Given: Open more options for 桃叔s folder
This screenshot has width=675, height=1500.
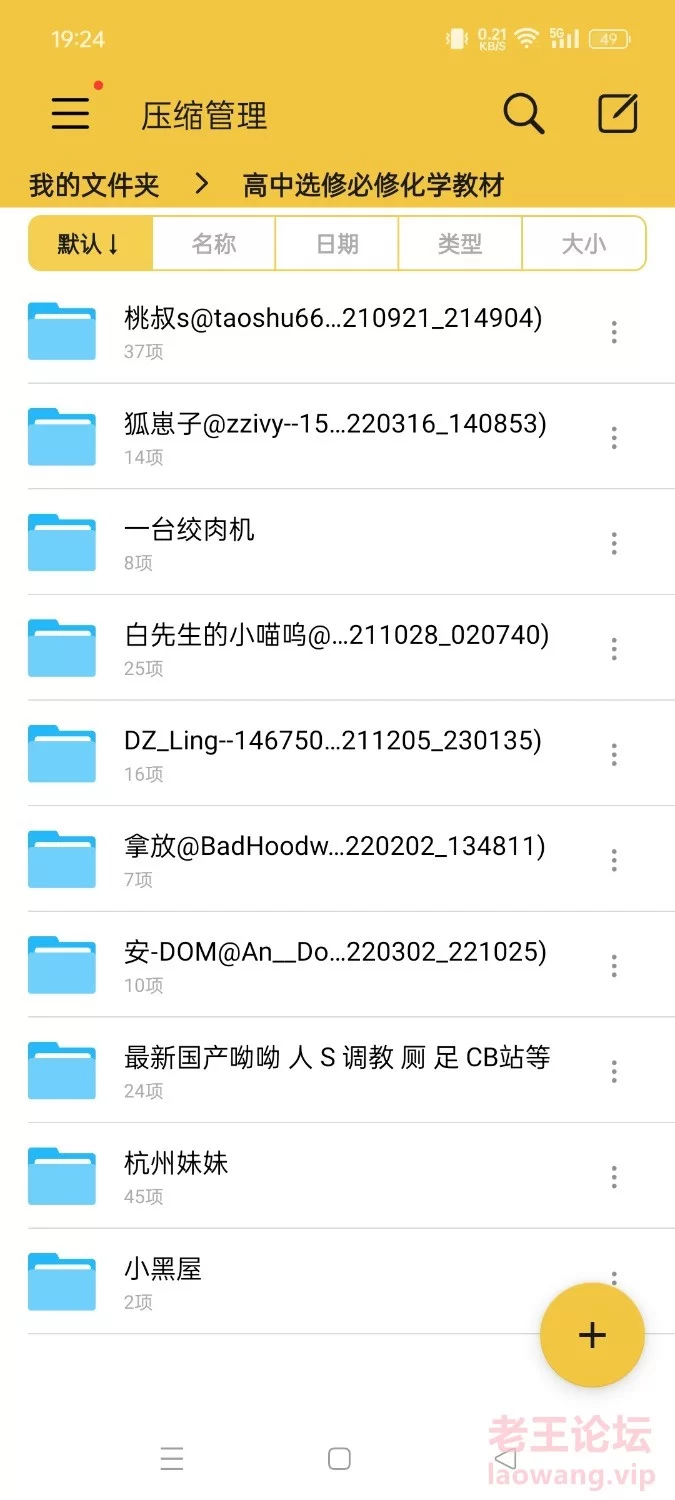Looking at the screenshot, I should (614, 332).
